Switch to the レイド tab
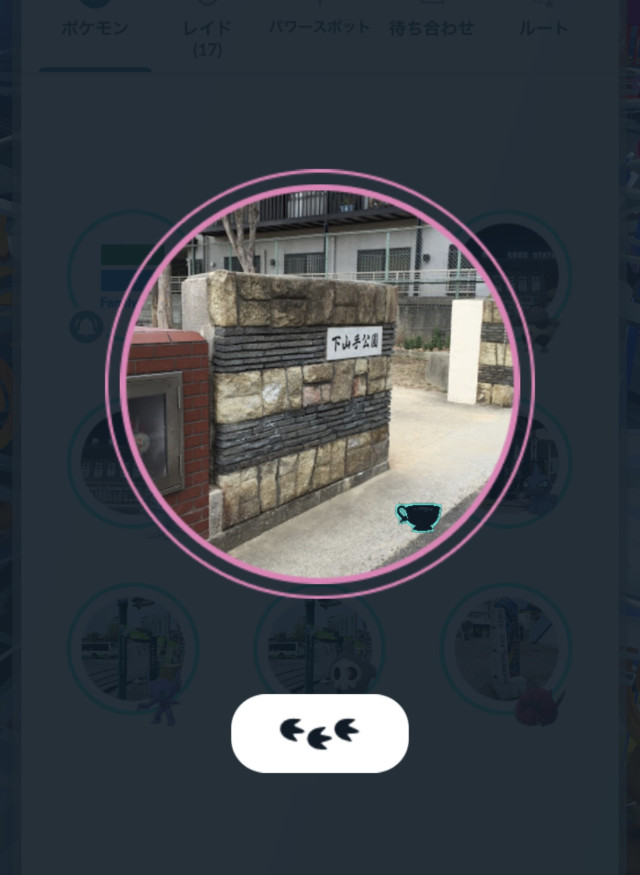 click(207, 36)
